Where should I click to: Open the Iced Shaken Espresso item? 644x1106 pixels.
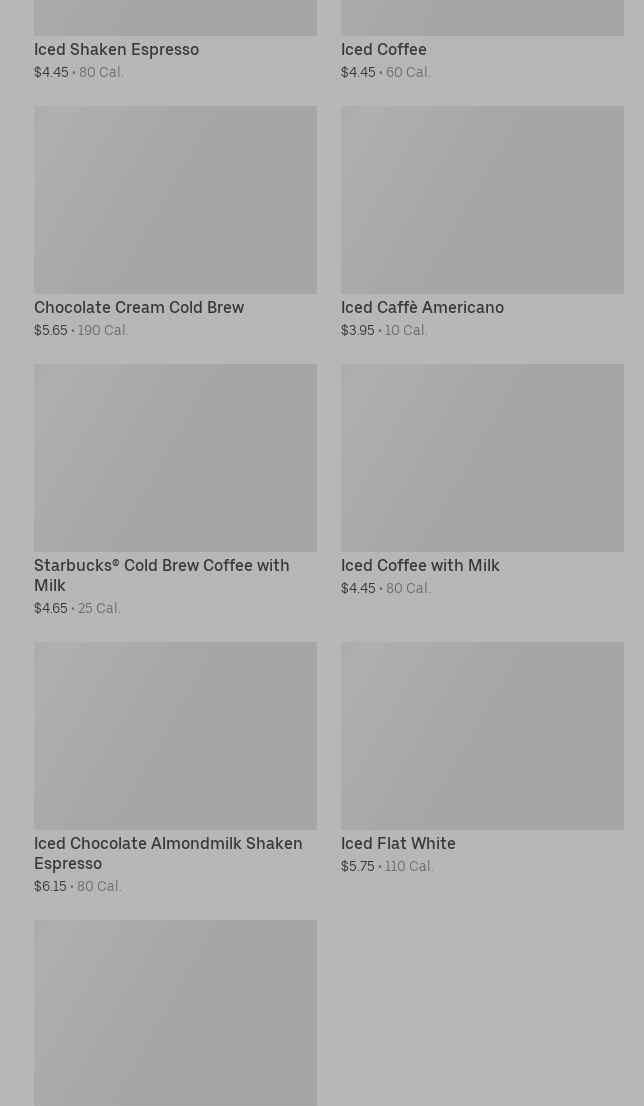pyautogui.click(x=175, y=40)
